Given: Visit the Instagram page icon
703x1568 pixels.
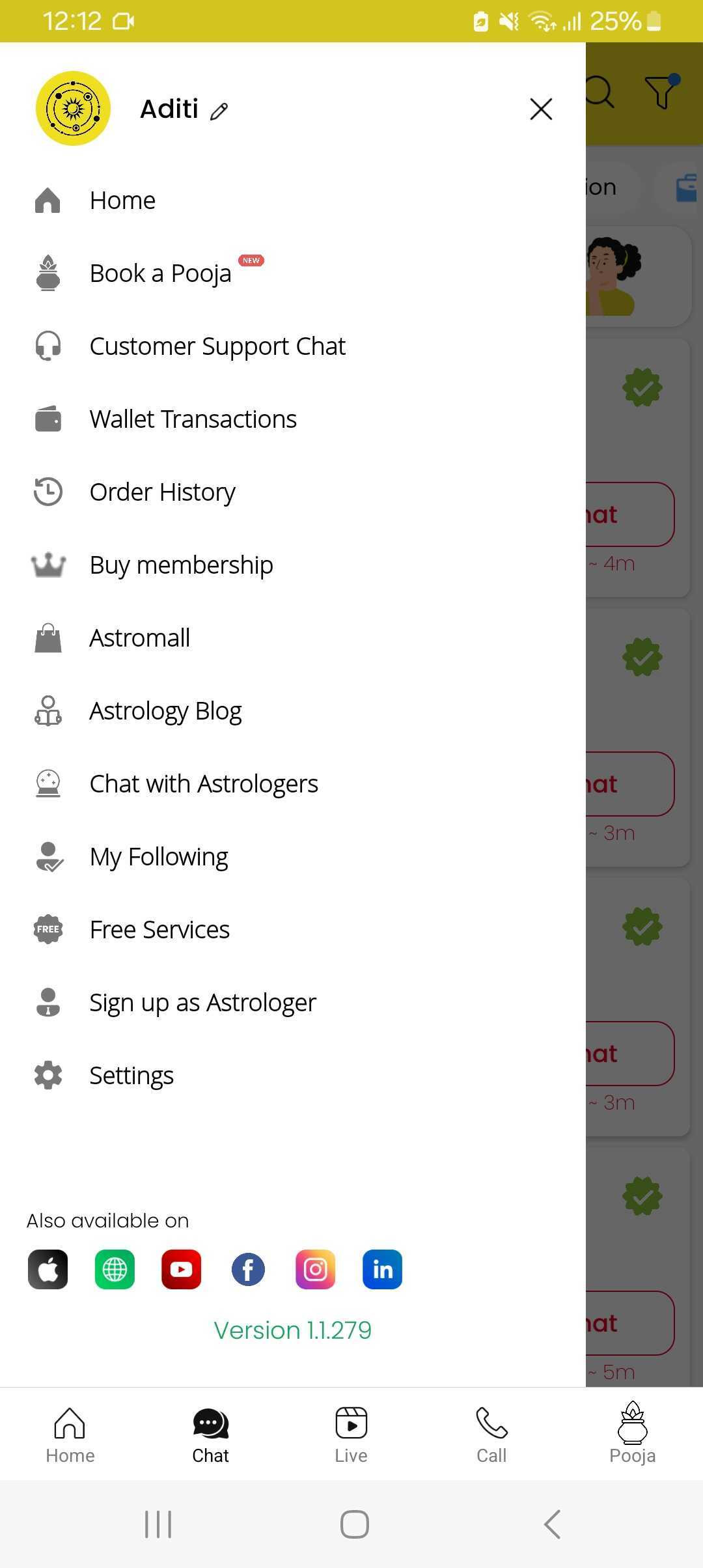Looking at the screenshot, I should [316, 1269].
